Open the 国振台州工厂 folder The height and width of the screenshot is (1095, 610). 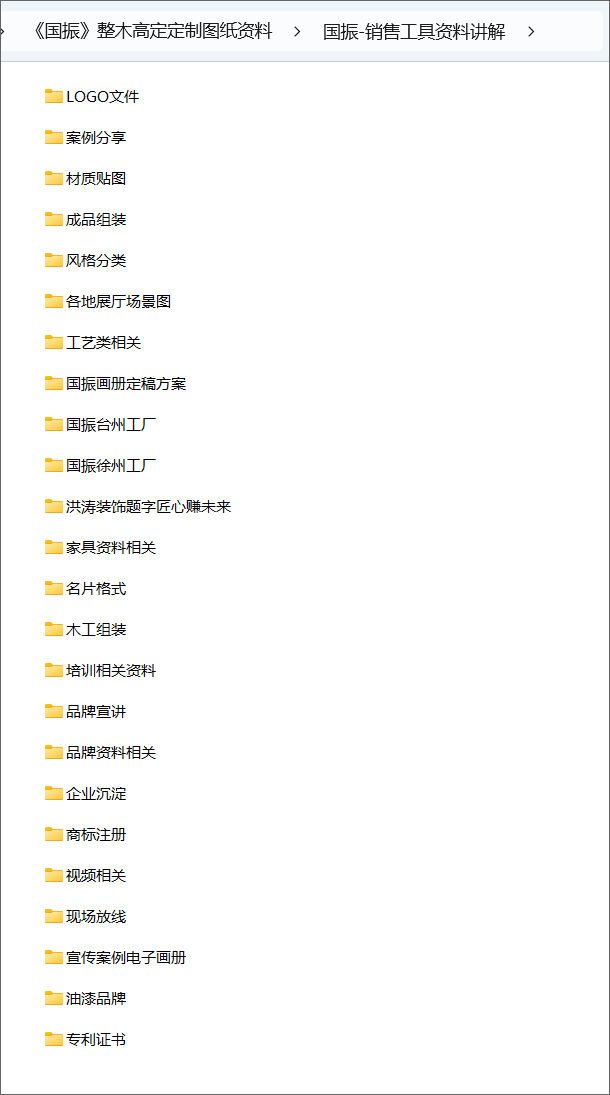click(110, 425)
